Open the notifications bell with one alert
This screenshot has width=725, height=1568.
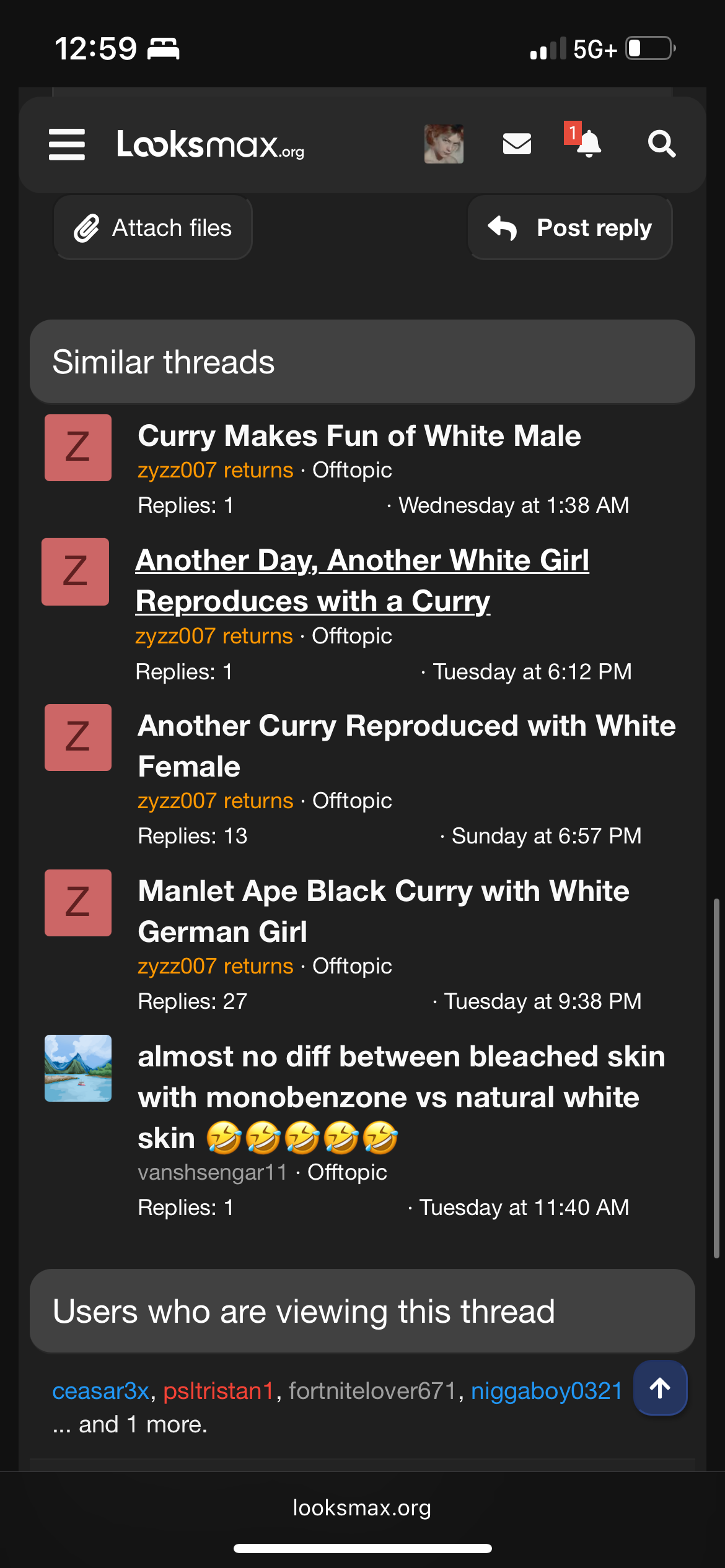point(584,140)
